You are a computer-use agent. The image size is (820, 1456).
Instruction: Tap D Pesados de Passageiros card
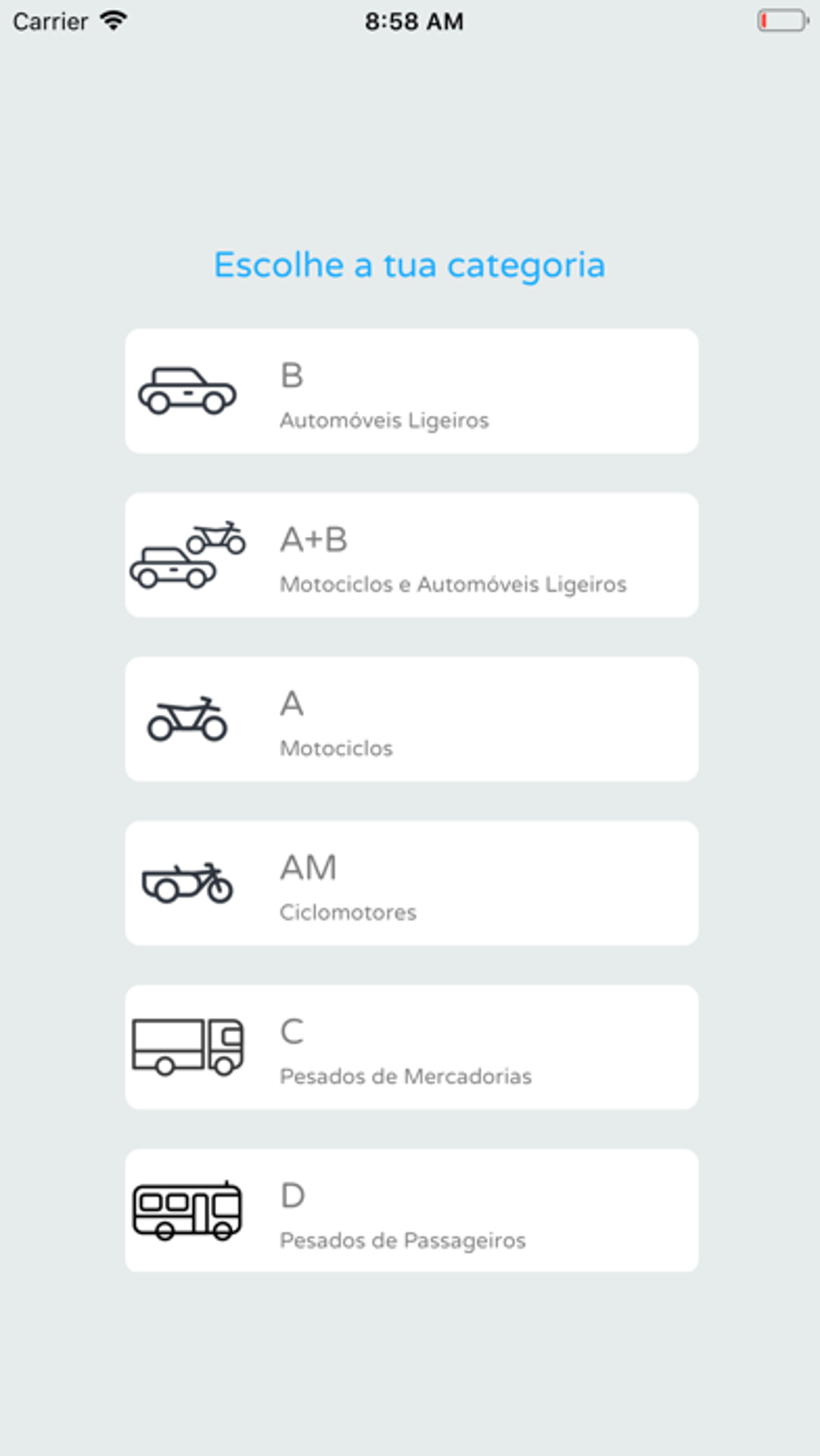(x=411, y=1210)
